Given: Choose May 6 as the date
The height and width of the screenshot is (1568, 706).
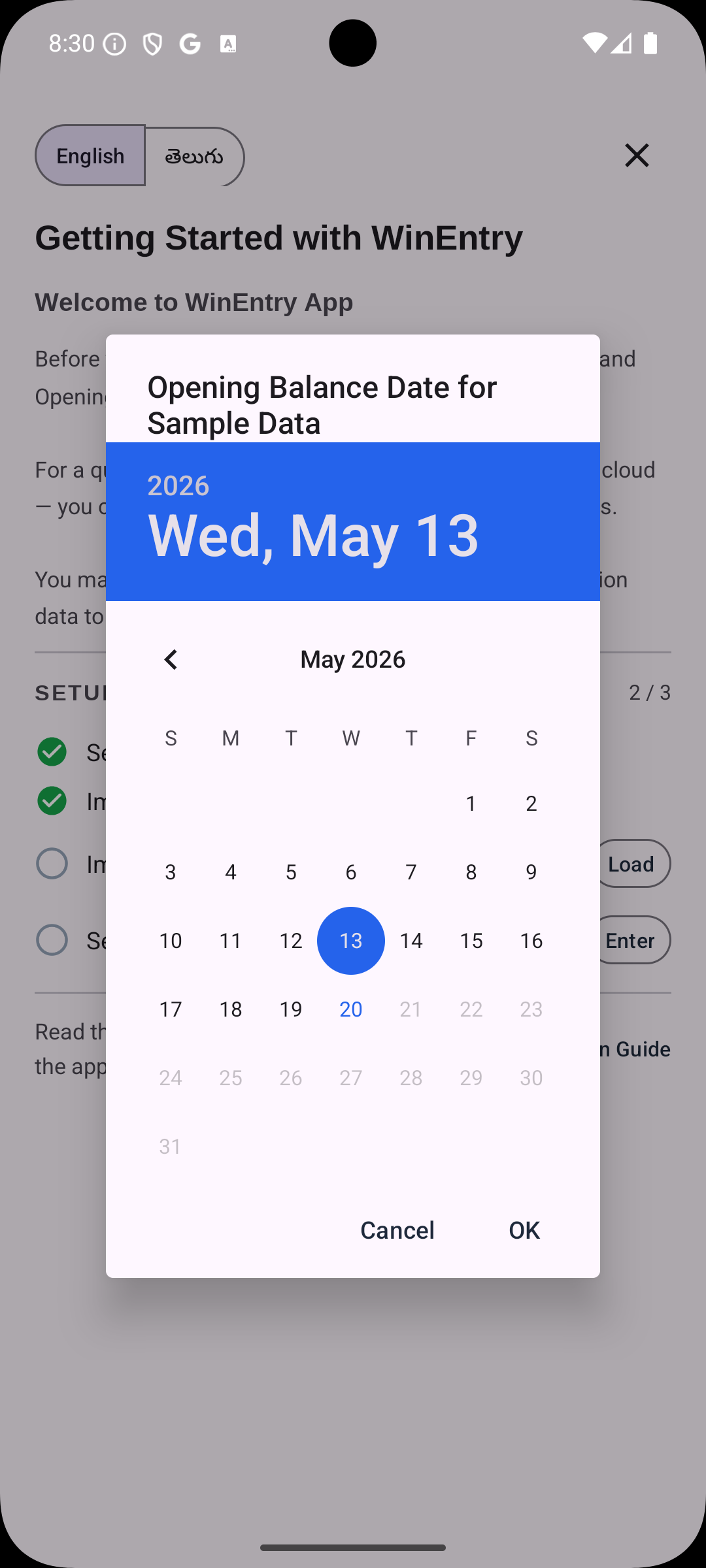Looking at the screenshot, I should pos(351,872).
